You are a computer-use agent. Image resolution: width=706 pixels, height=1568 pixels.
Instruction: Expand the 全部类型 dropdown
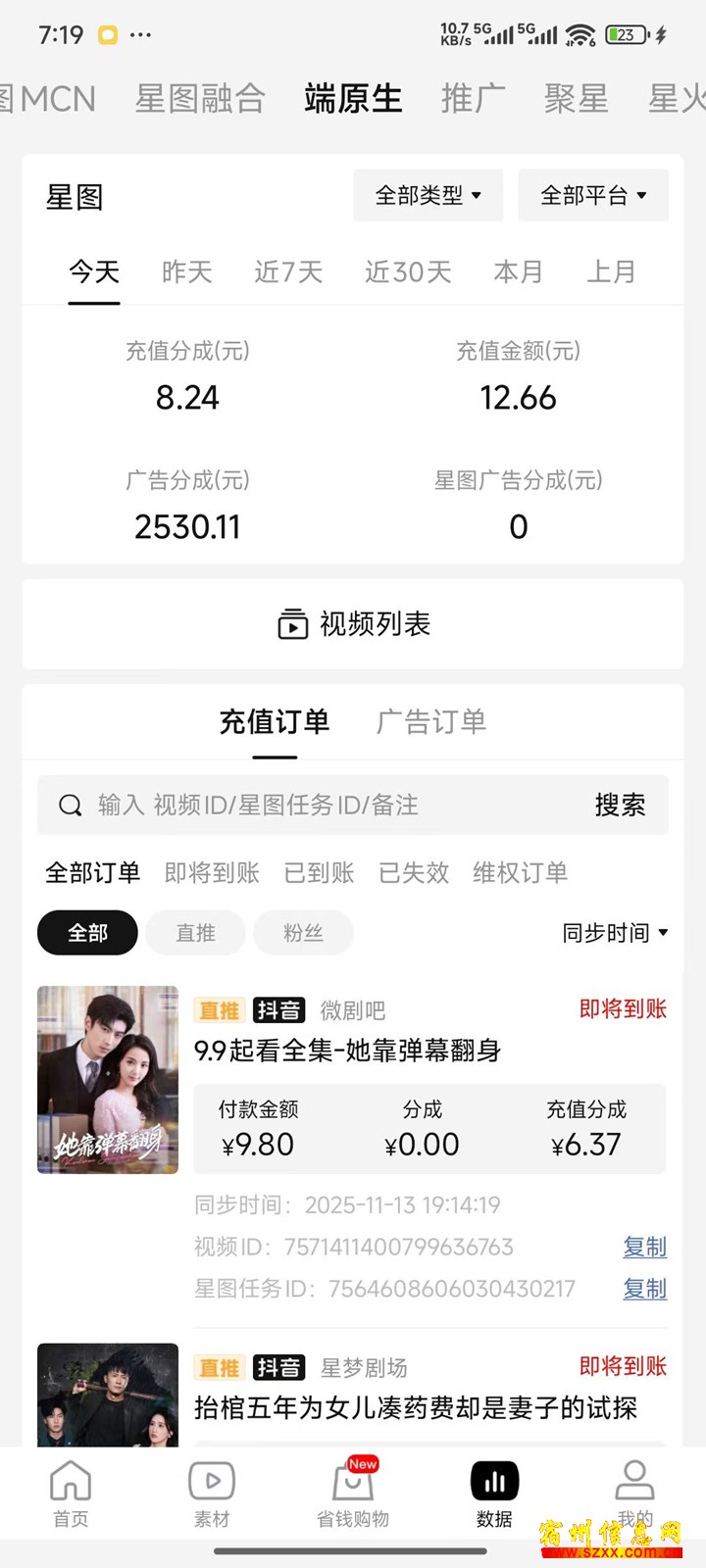click(x=428, y=195)
